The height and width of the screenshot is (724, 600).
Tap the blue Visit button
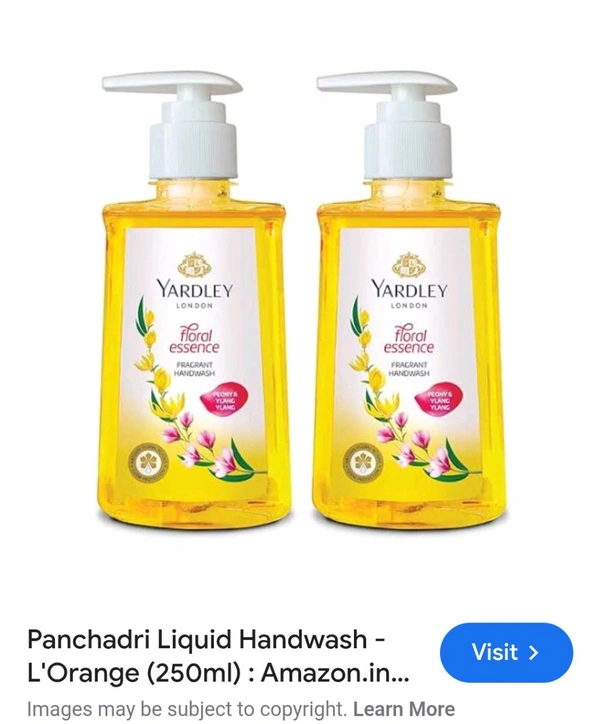click(506, 653)
